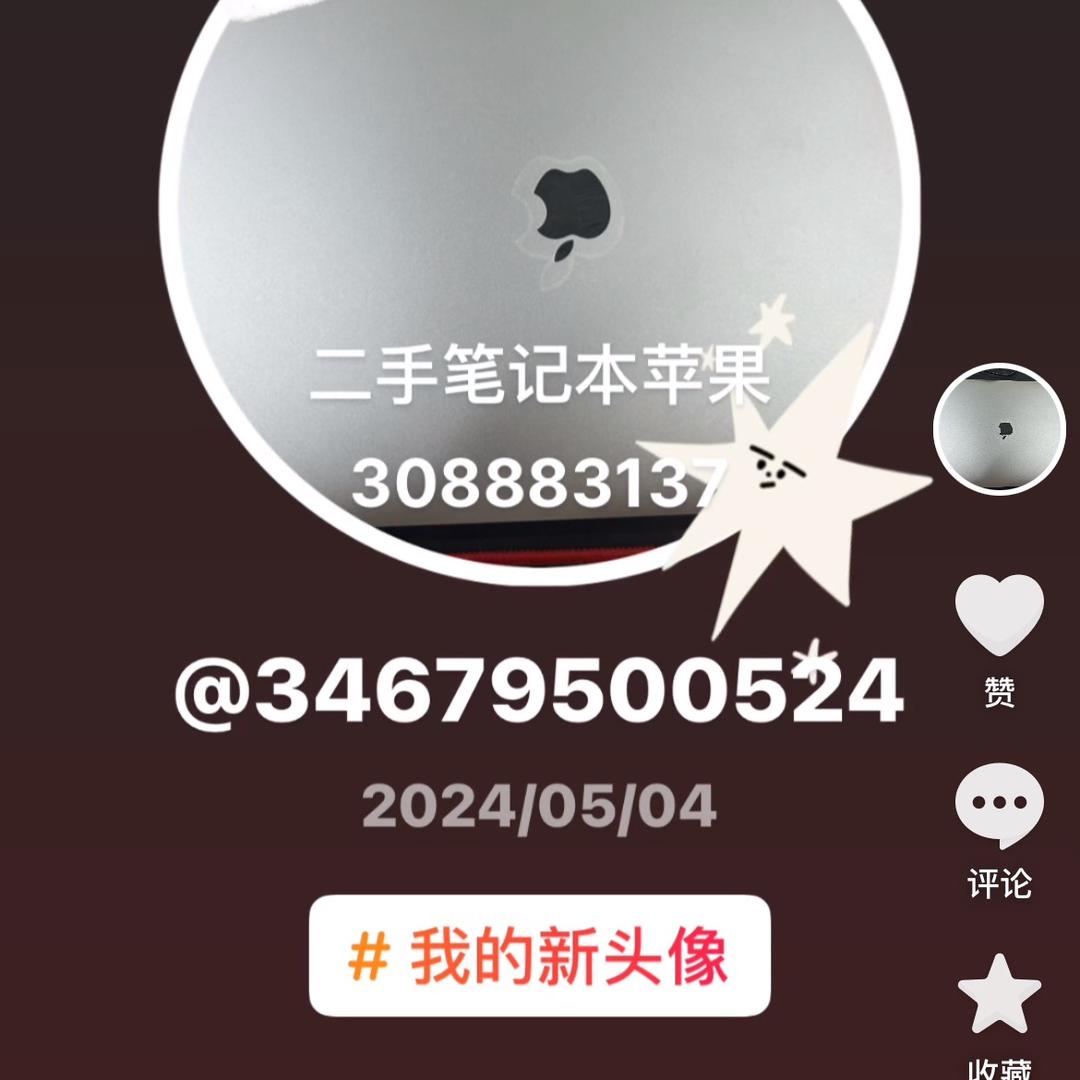1080x1080 pixels.
Task: Add this video to favorites
Action: click(x=999, y=995)
